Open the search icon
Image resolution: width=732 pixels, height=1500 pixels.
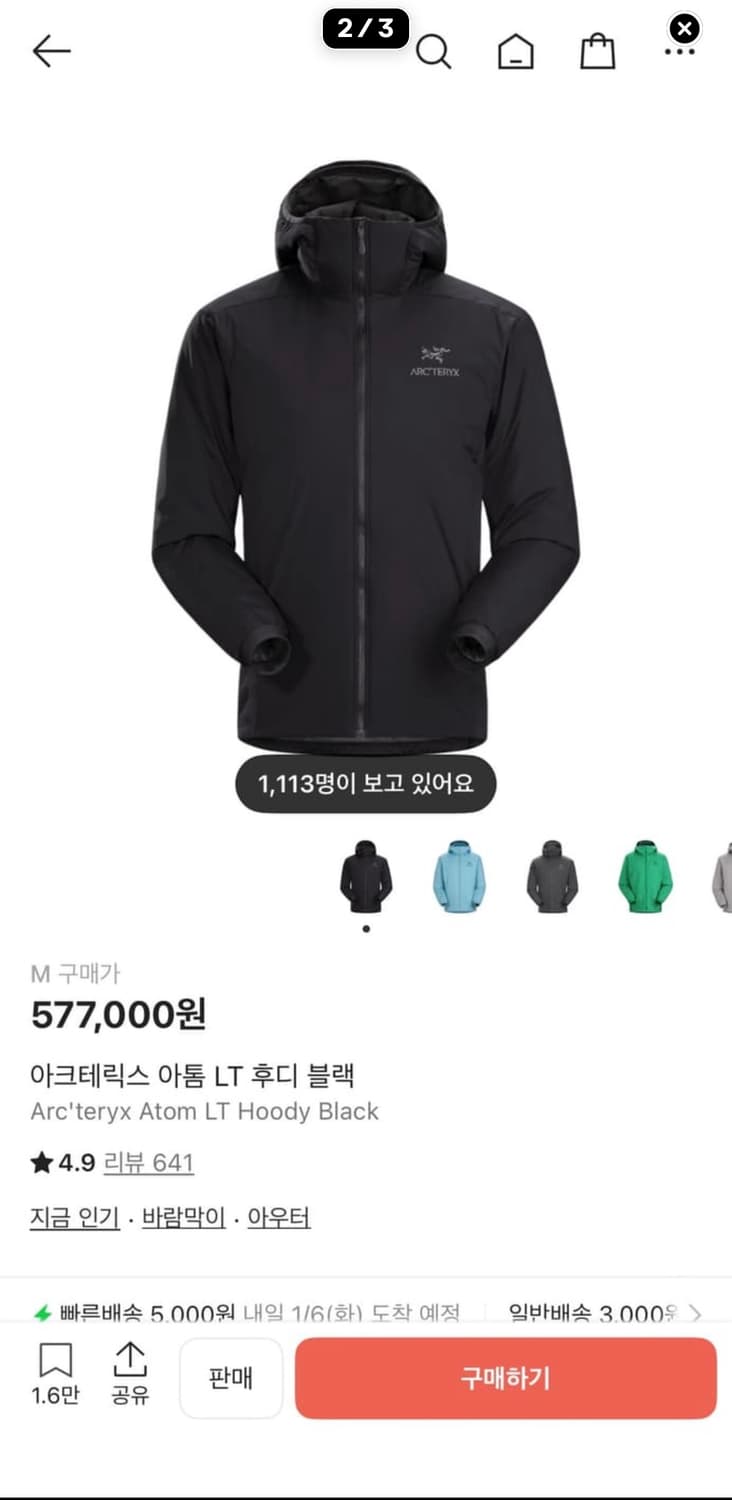coord(435,51)
